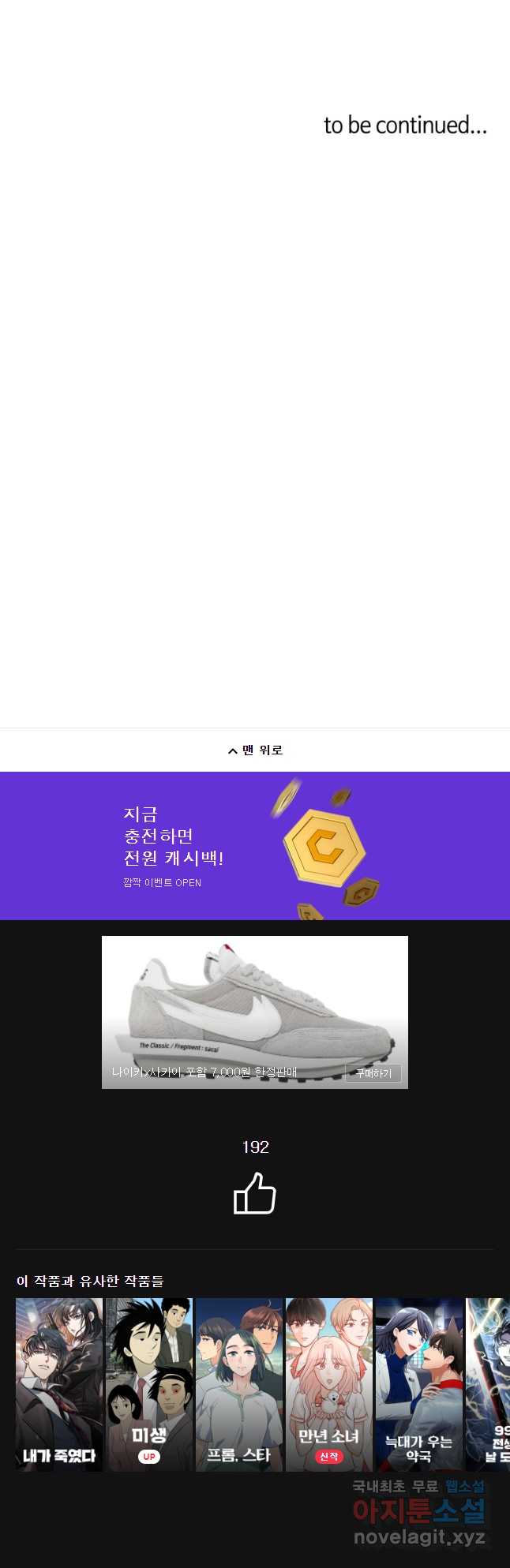Image resolution: width=510 pixels, height=1568 pixels.
Task: Like this episode with thumbs-up
Action: (255, 1192)
